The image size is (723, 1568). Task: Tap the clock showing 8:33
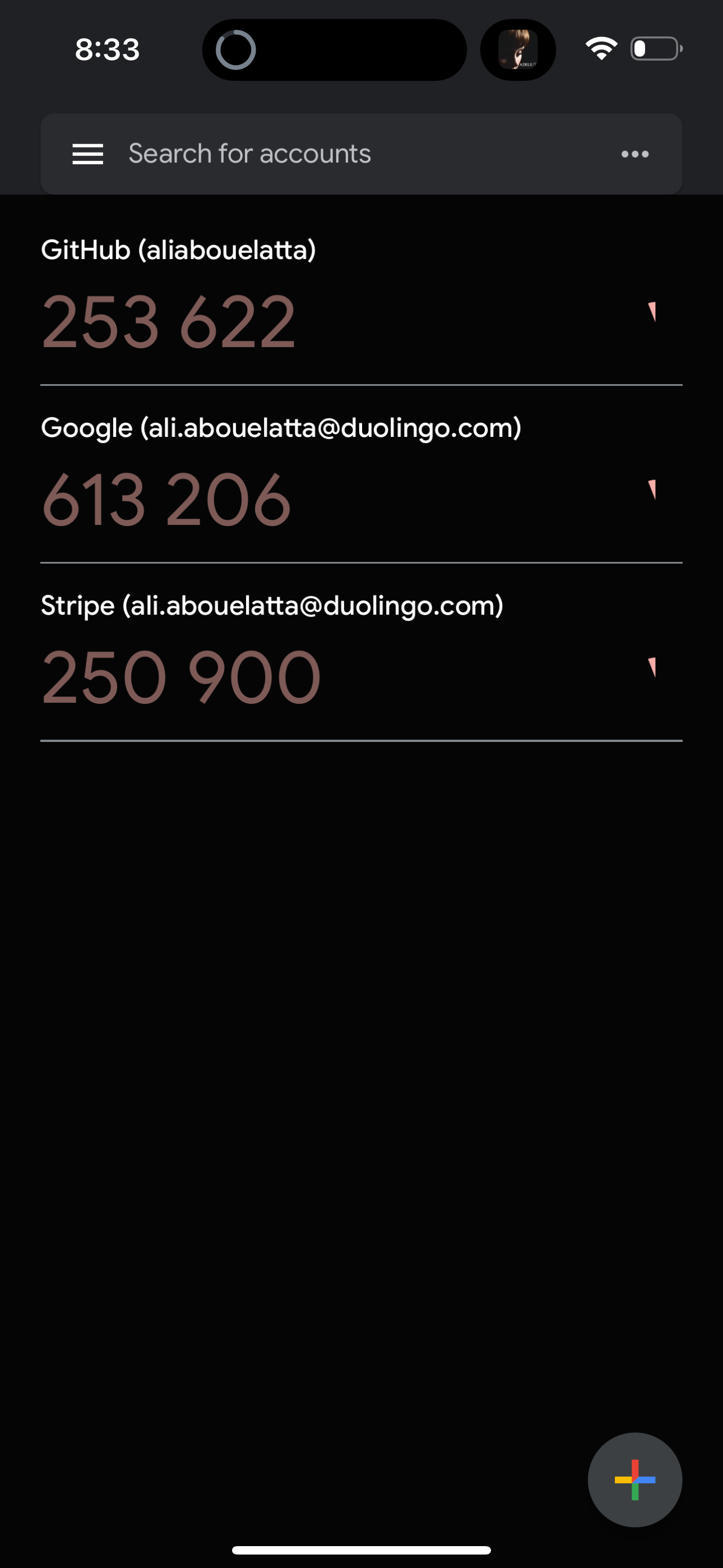(106, 50)
